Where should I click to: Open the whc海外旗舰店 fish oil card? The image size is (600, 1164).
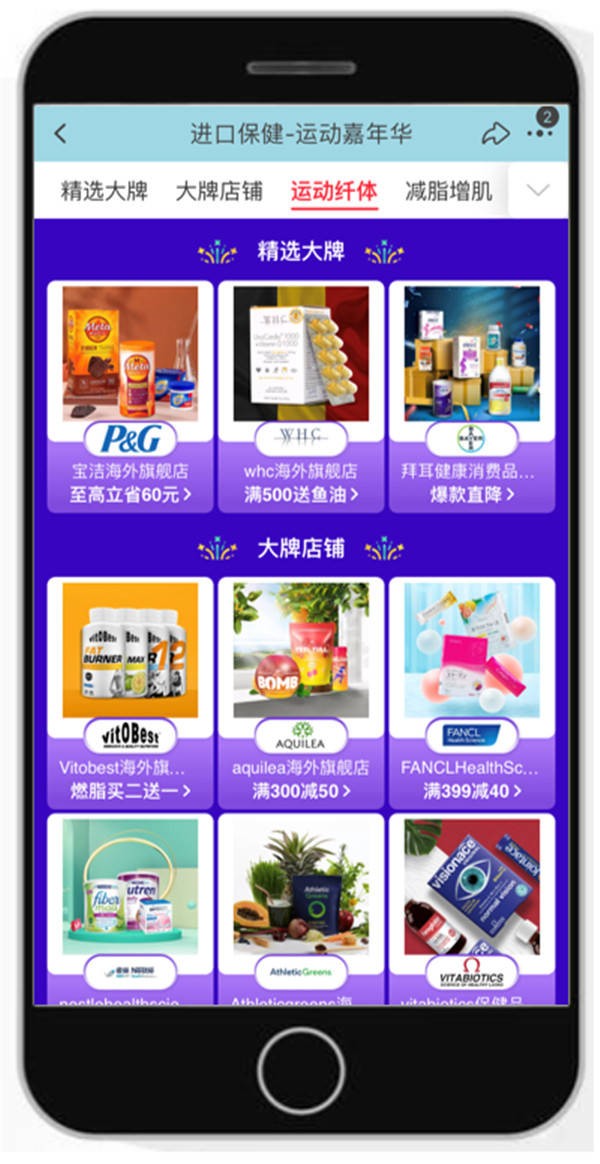point(301,395)
